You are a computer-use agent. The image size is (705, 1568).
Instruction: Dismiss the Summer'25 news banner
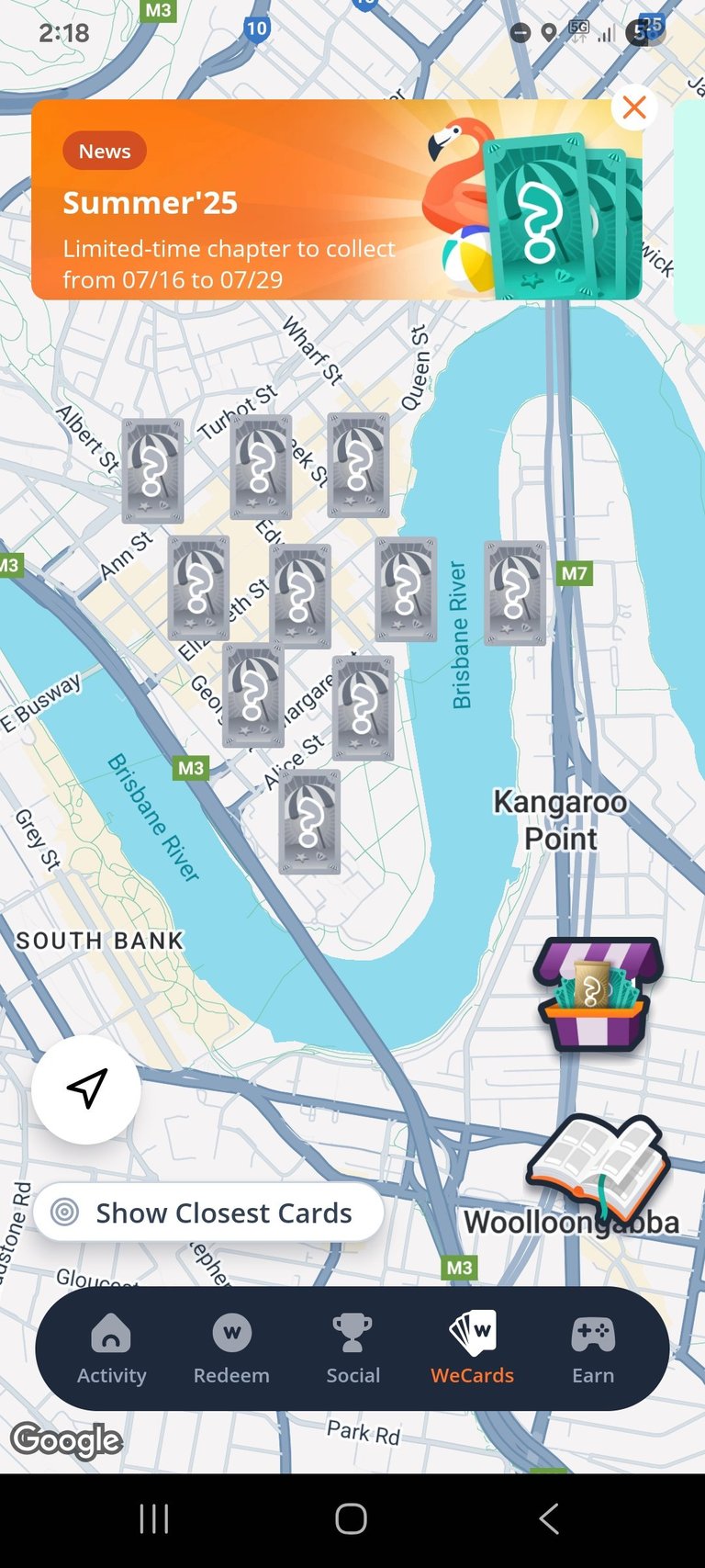(634, 107)
